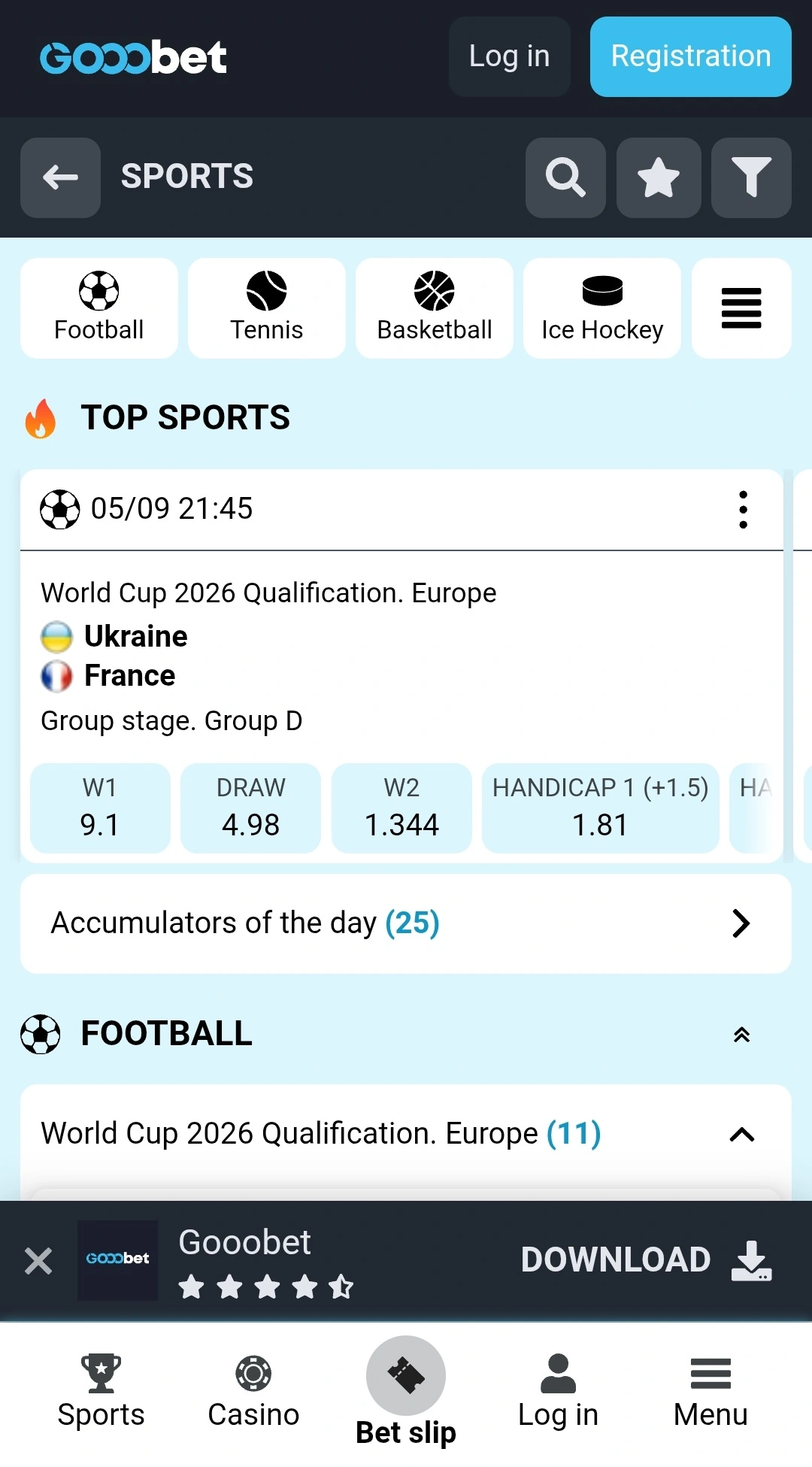
Task: Click the Registration button
Action: pyautogui.click(x=690, y=56)
